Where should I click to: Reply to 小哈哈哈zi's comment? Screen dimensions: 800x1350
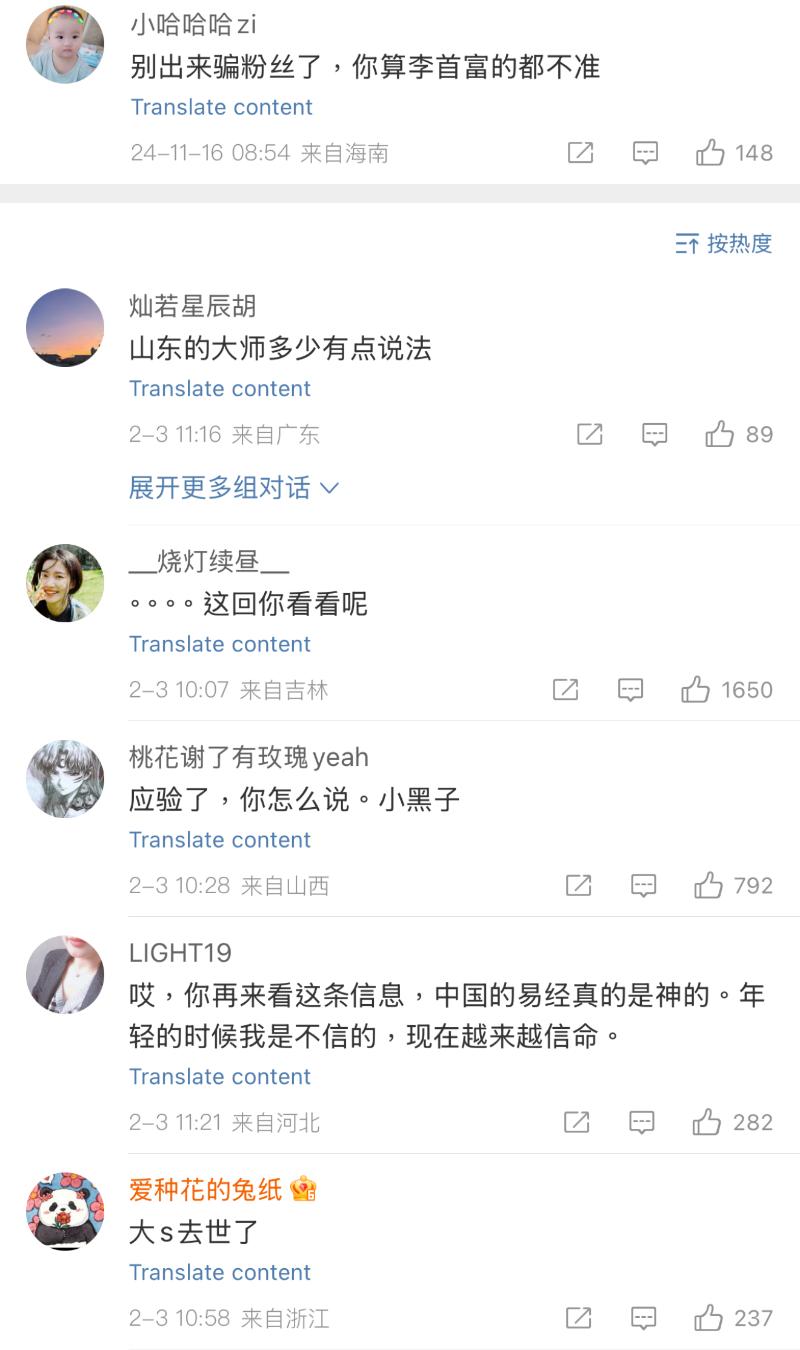tap(646, 153)
